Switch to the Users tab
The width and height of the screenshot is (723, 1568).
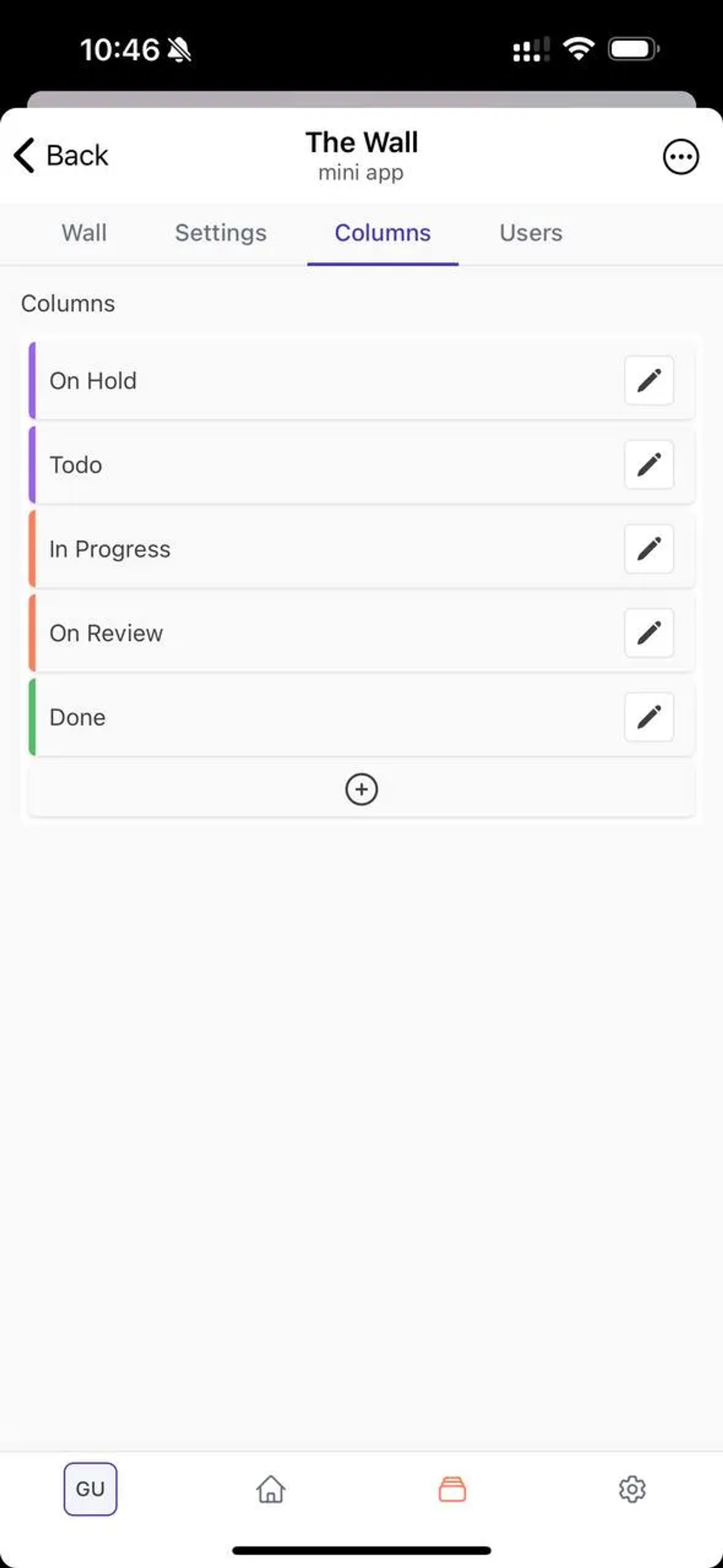[531, 233]
